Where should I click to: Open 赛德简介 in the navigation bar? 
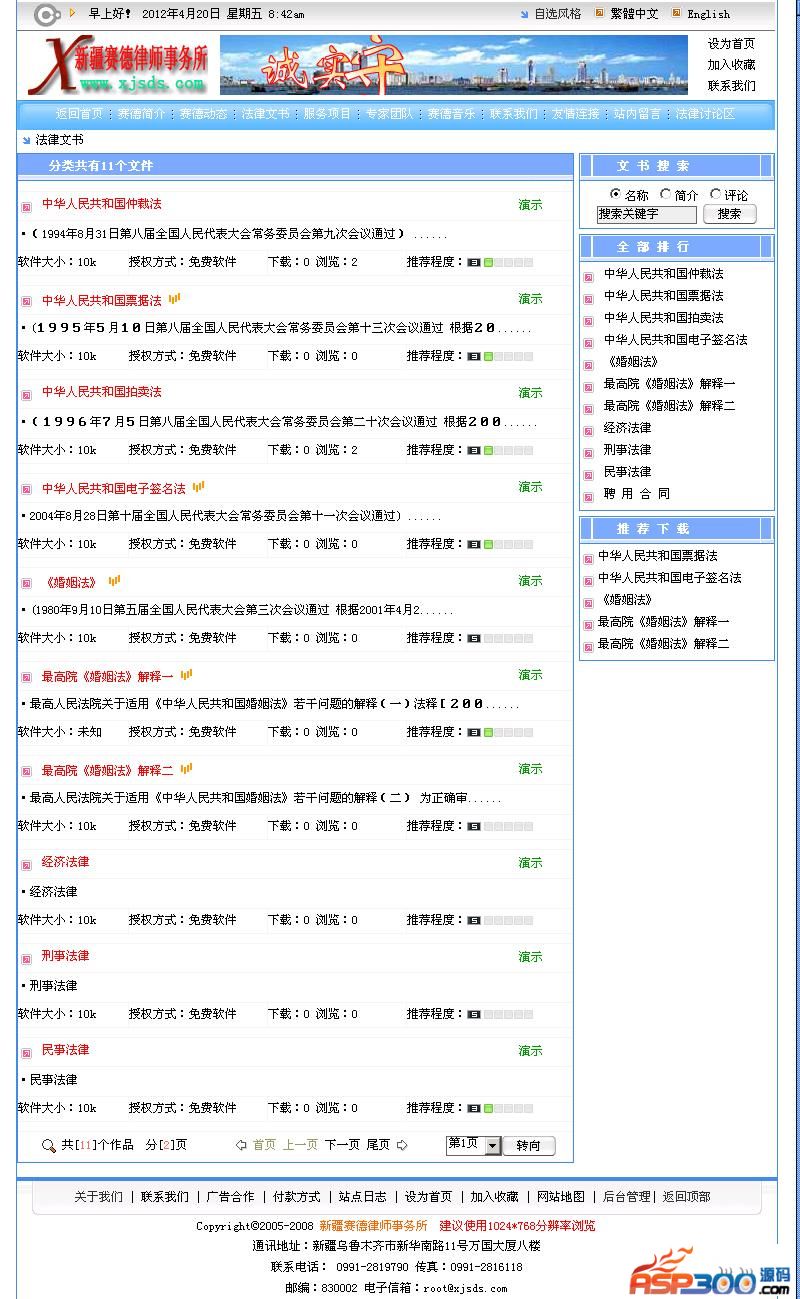pyautogui.click(x=141, y=114)
